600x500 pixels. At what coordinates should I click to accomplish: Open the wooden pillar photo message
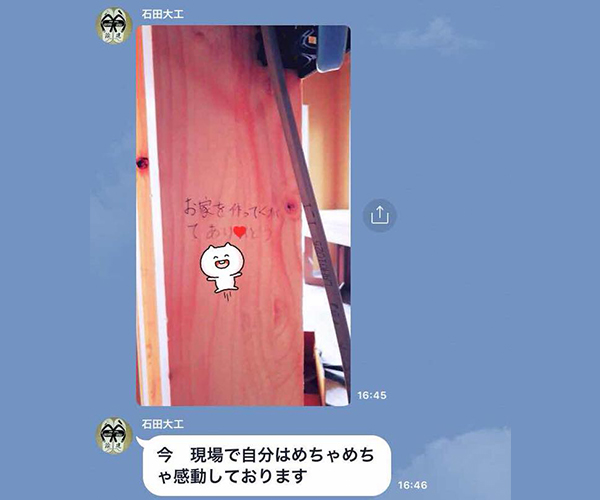tap(243, 215)
